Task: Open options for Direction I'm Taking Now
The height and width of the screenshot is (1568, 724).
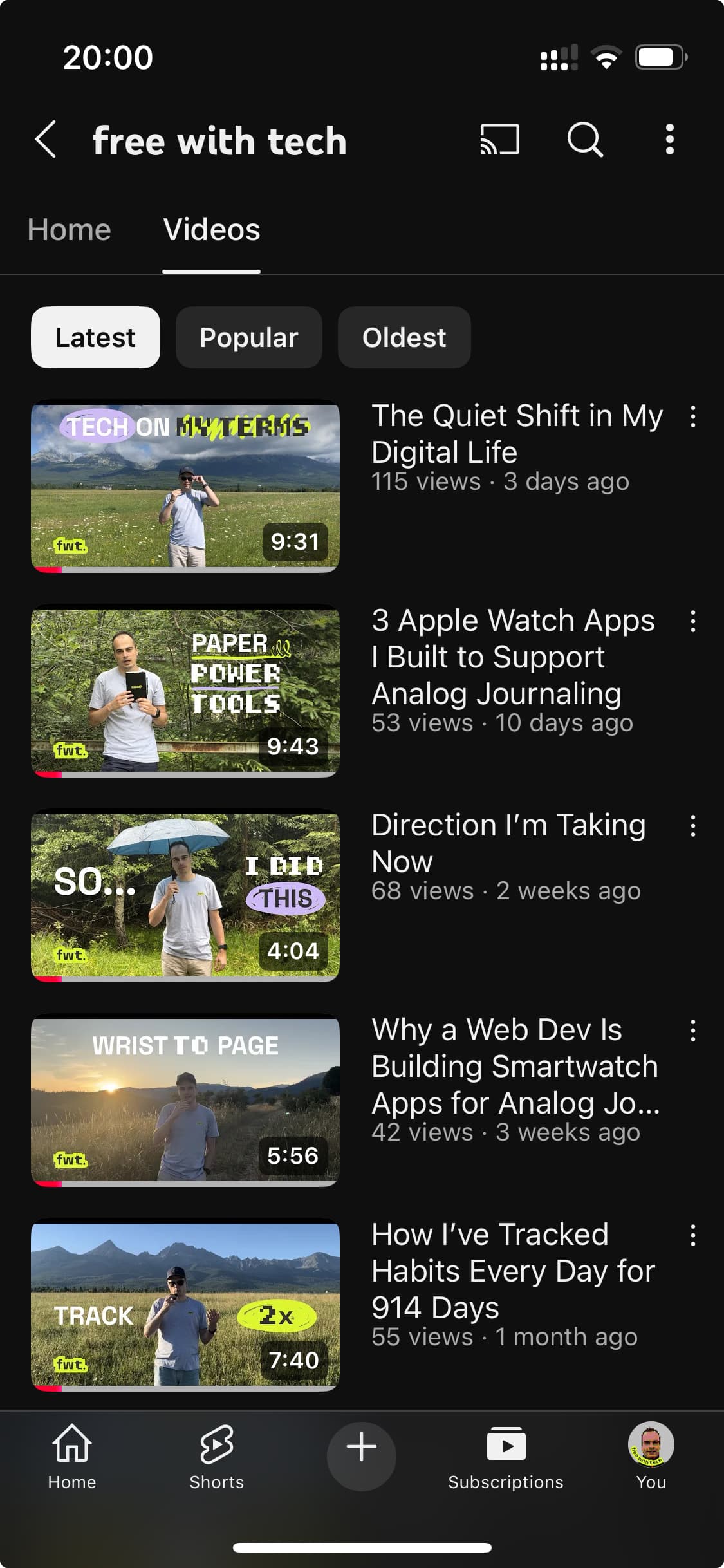Action: [692, 826]
